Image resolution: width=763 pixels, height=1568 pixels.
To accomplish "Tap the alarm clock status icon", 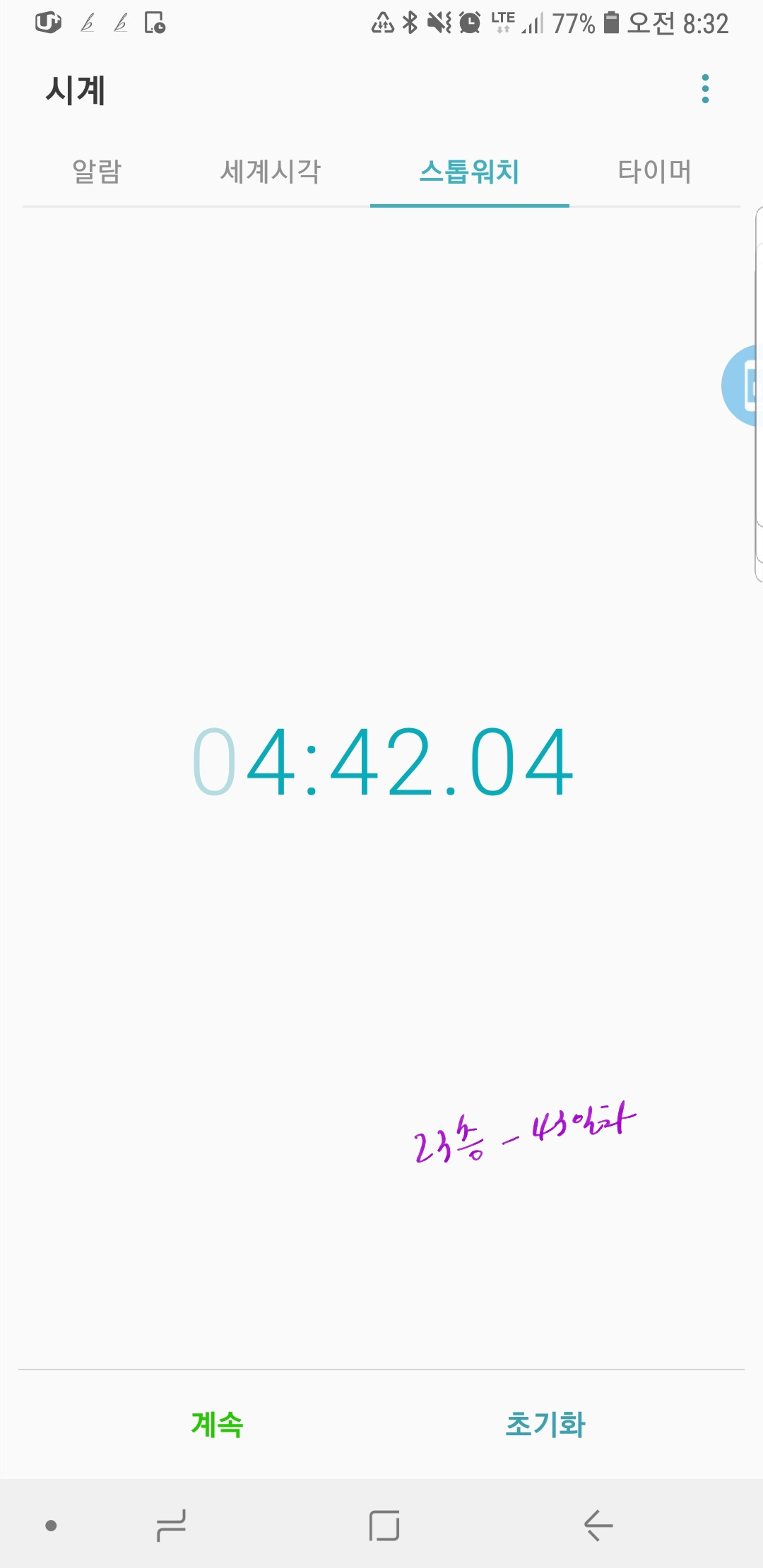I will point(468,23).
